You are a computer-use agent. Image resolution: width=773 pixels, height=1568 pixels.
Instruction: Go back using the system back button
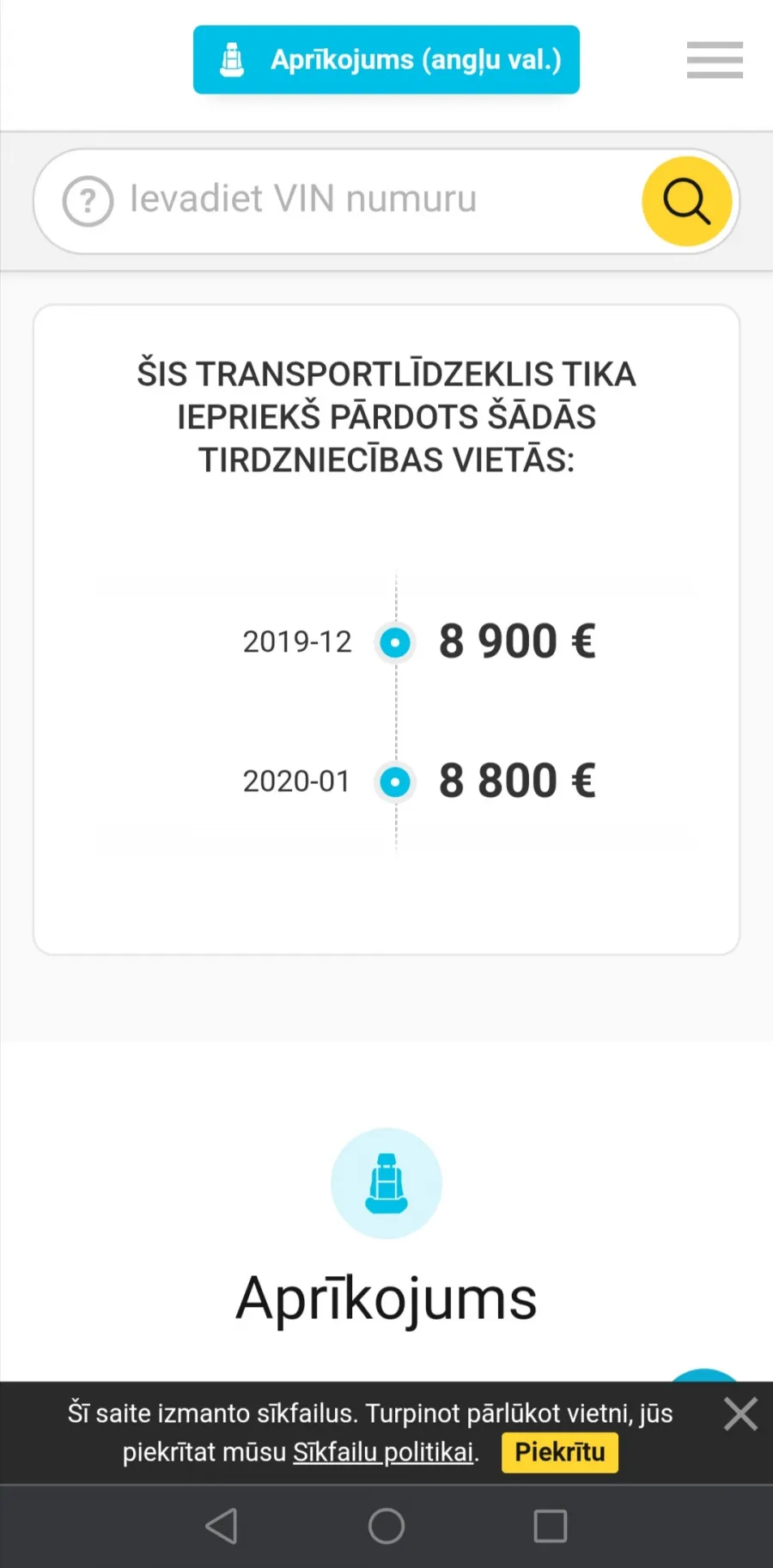(222, 1526)
